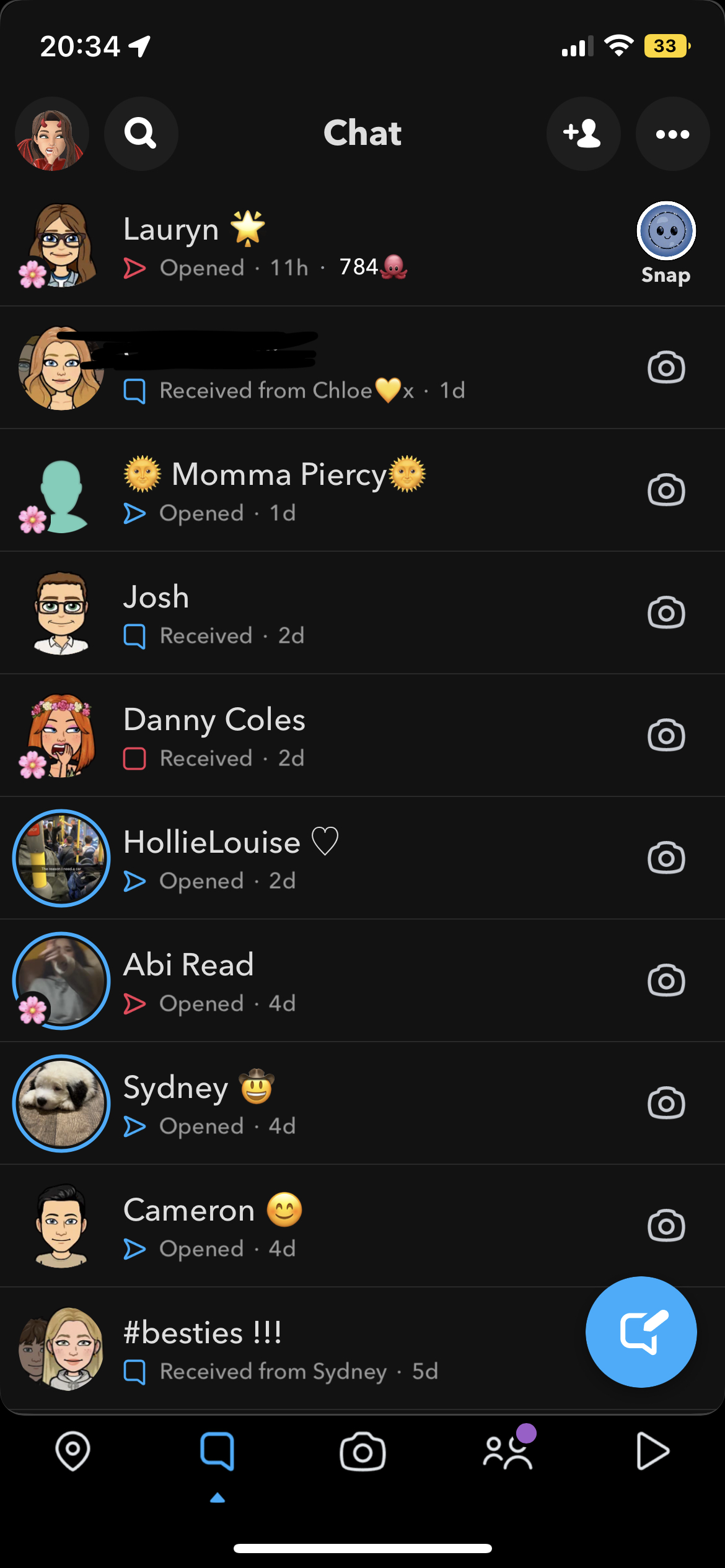Screen dimensions: 725x1568
Task: Tap the camera icon next to Sydney
Action: 666,1104
